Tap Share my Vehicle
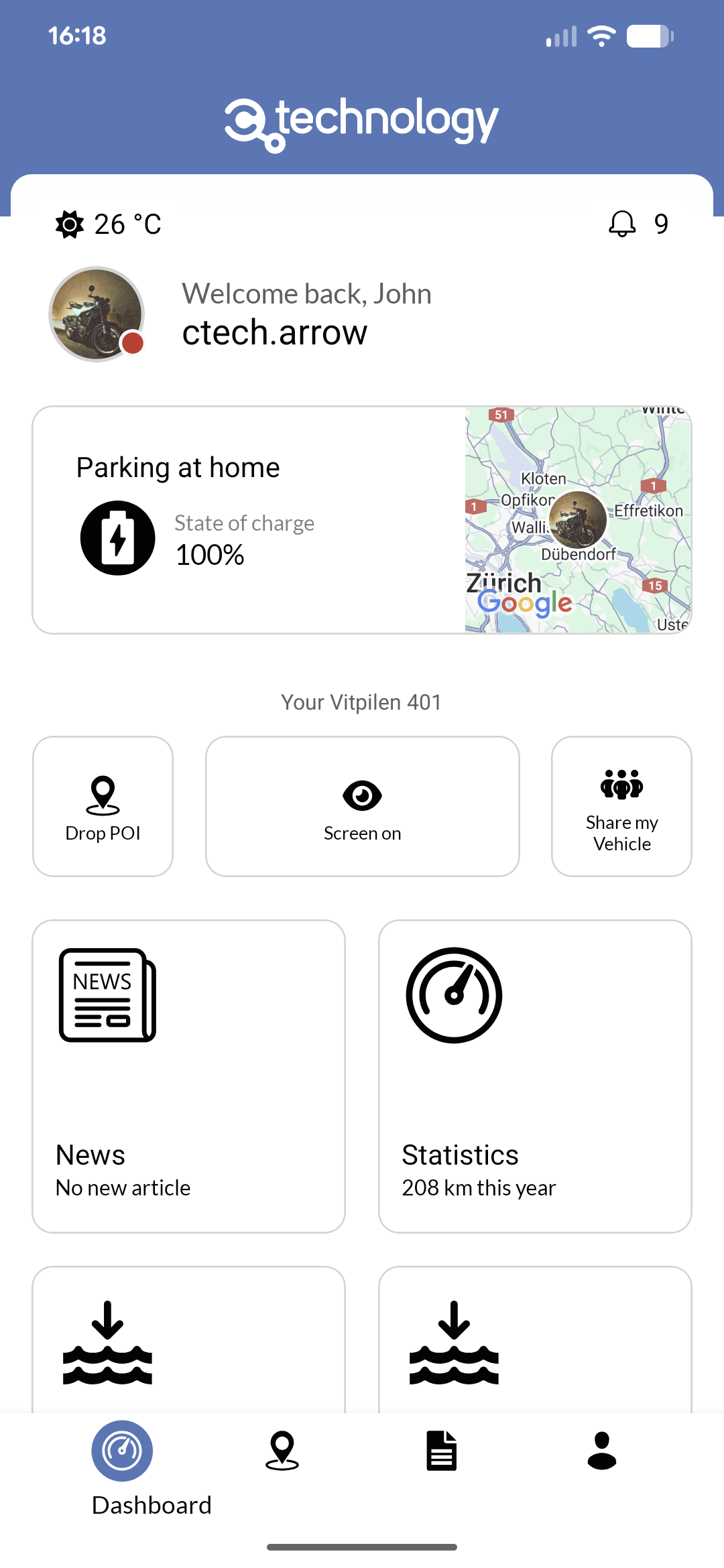 [621, 806]
